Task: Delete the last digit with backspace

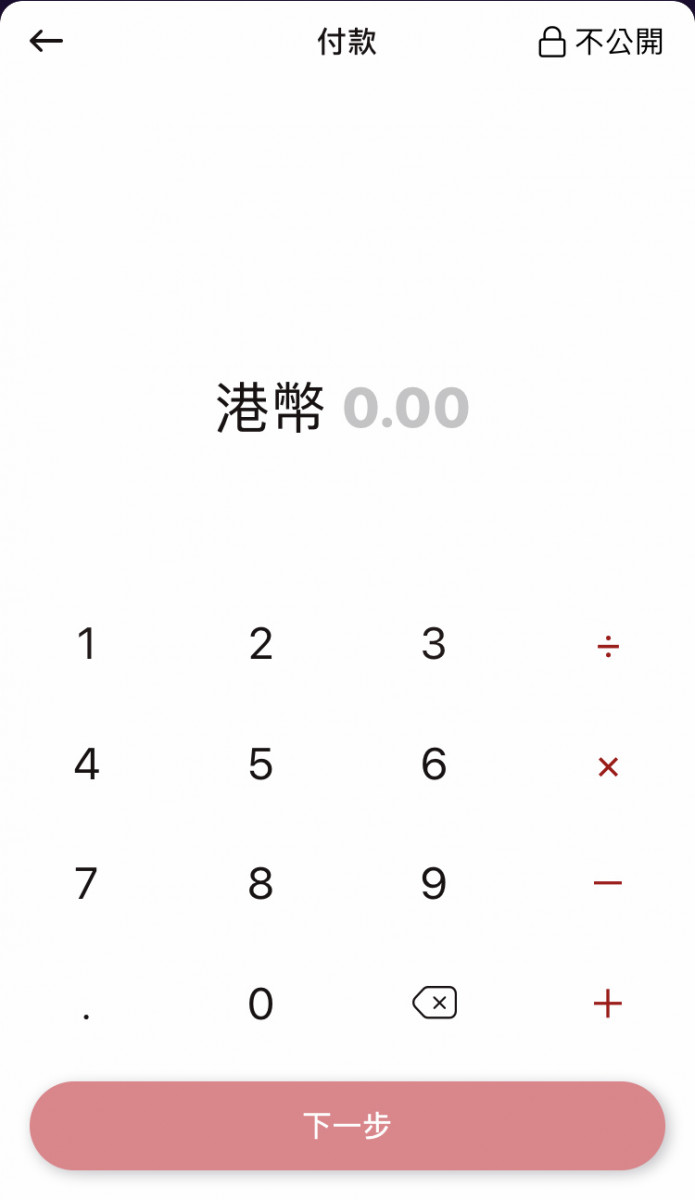Action: (x=435, y=1002)
